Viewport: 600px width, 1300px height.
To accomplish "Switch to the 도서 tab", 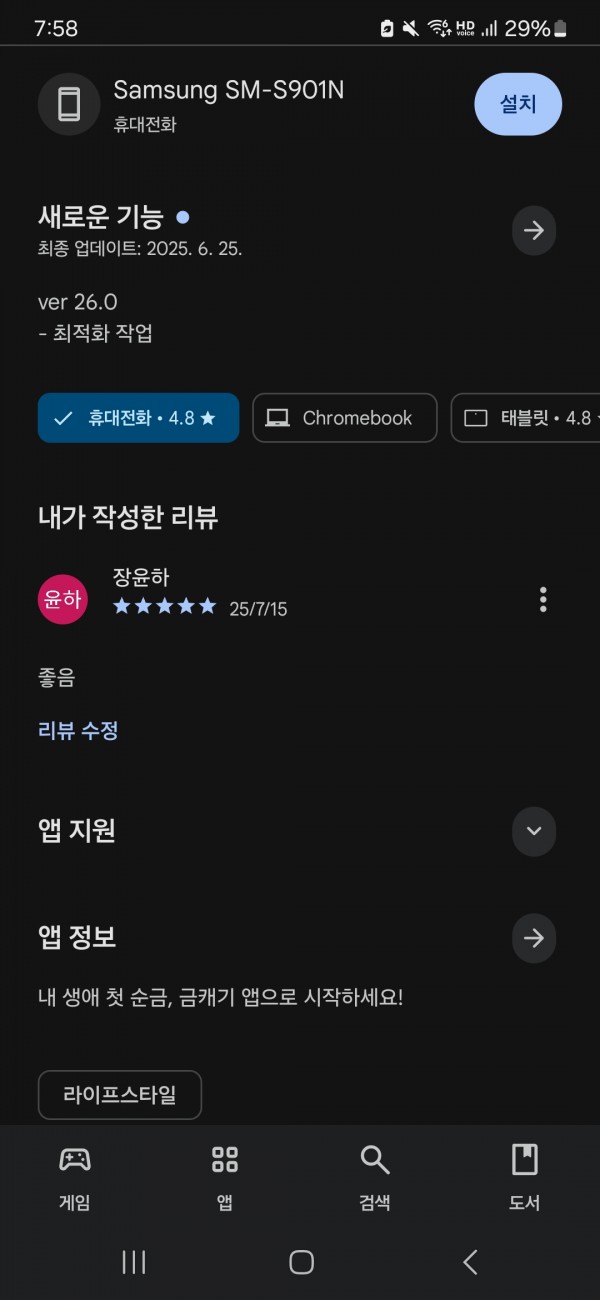I will pyautogui.click(x=525, y=1178).
